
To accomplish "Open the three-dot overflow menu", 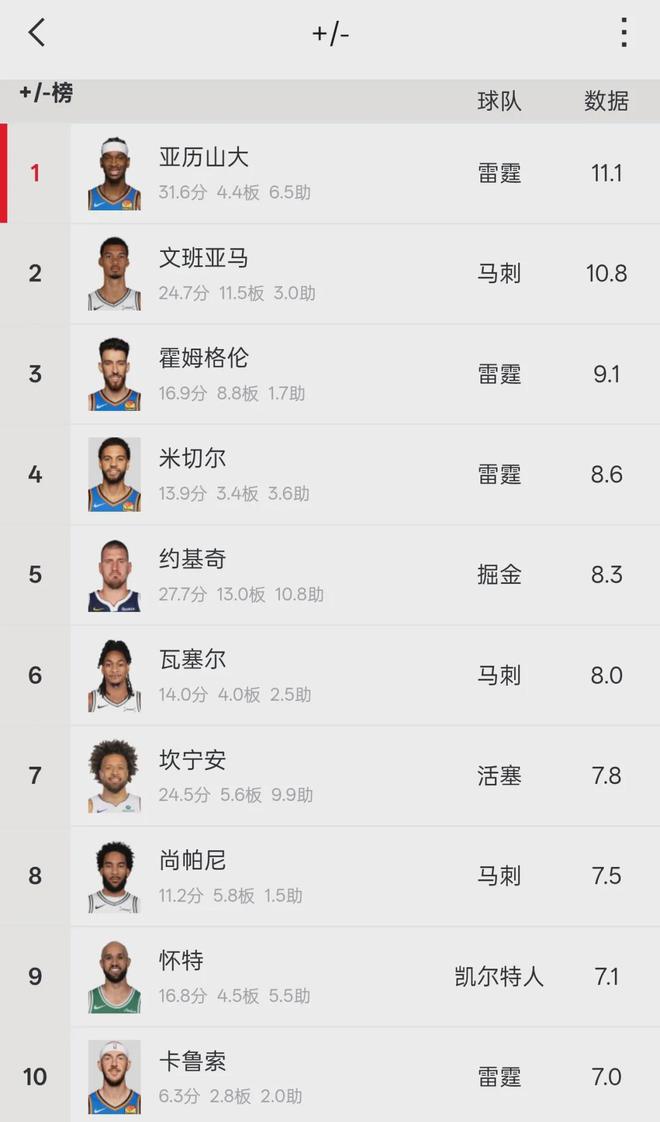I will click(623, 33).
